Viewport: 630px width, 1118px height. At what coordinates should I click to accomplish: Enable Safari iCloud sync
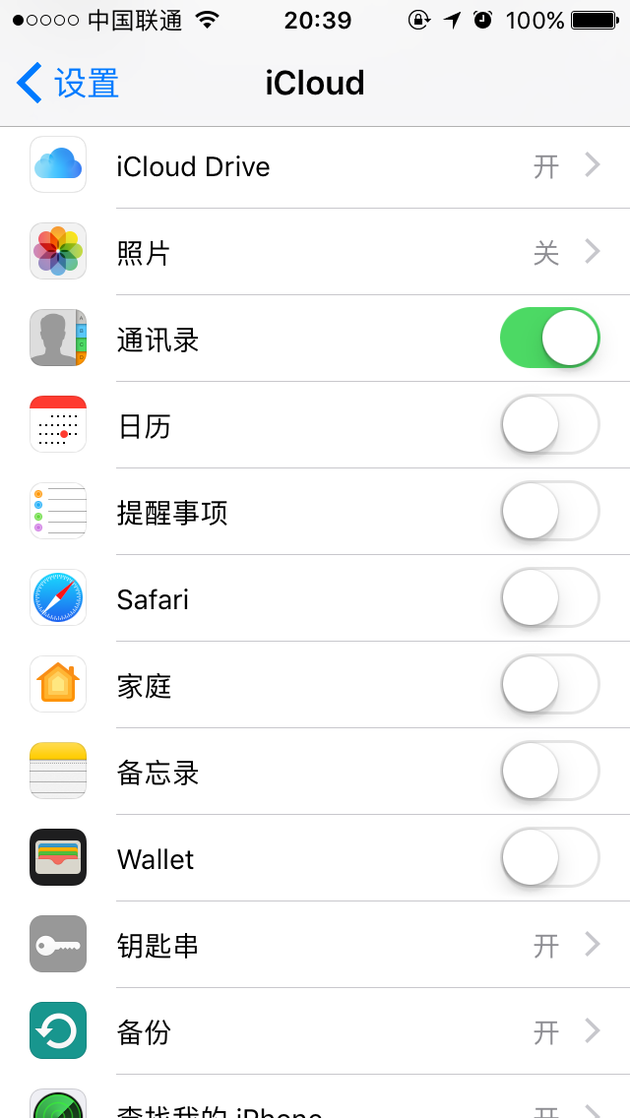tap(550, 598)
